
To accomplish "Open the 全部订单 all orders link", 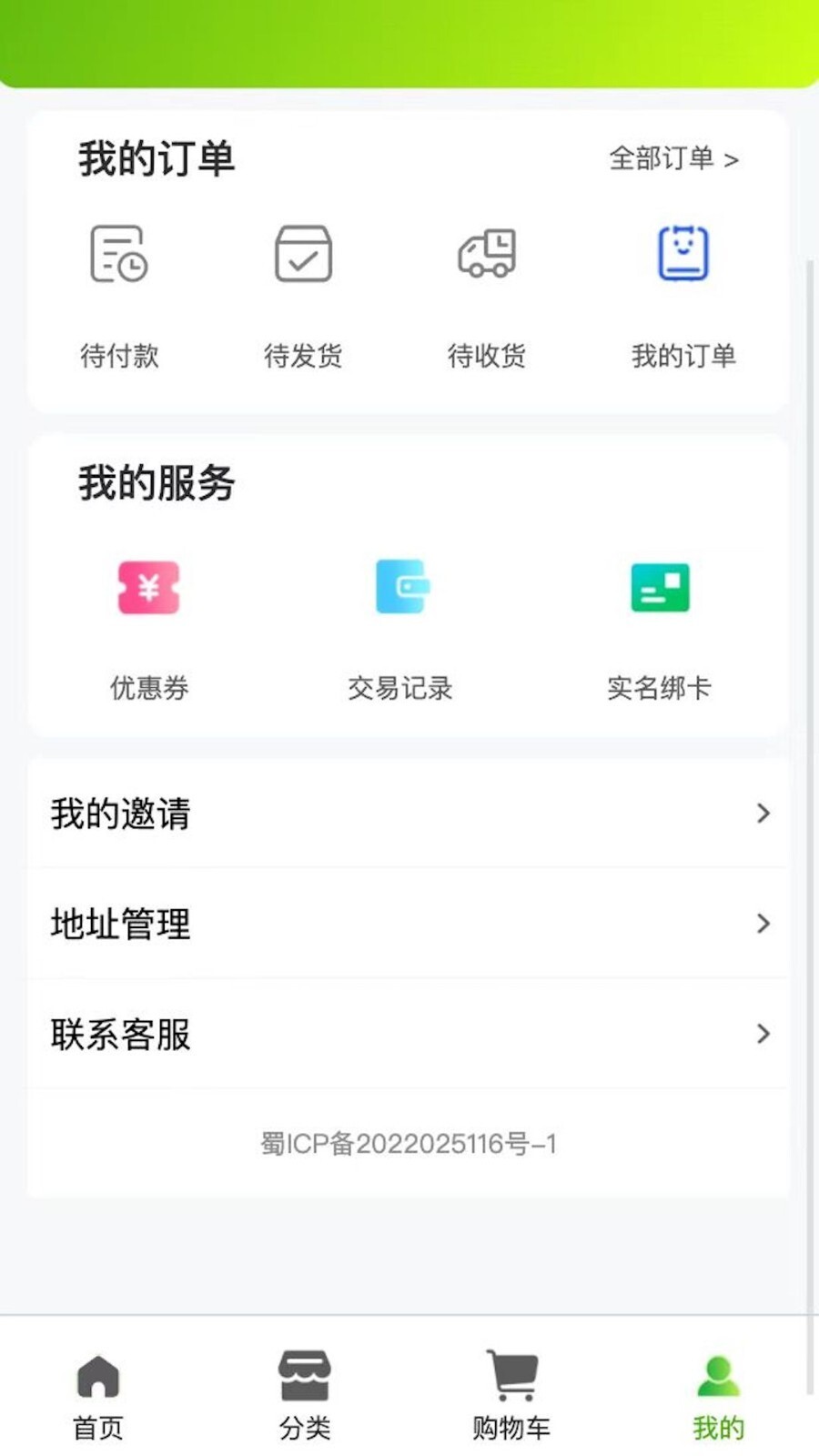I will [x=674, y=157].
